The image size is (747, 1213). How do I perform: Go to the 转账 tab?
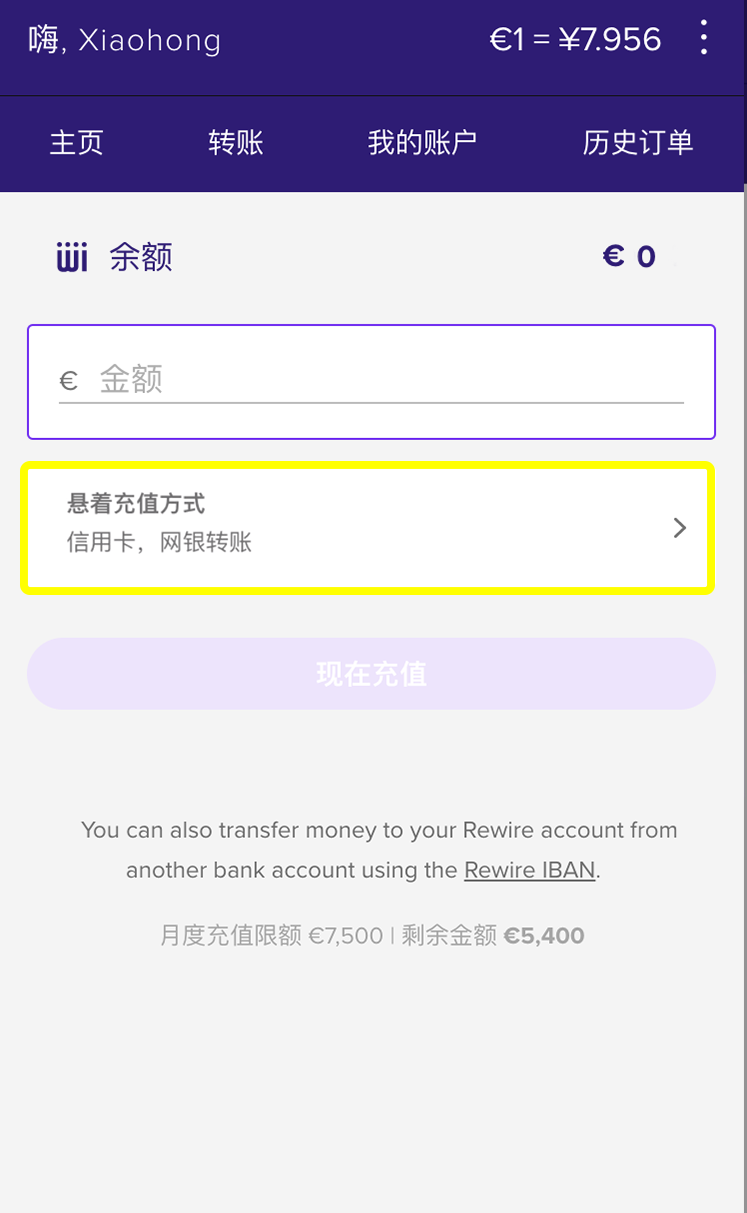point(236,143)
